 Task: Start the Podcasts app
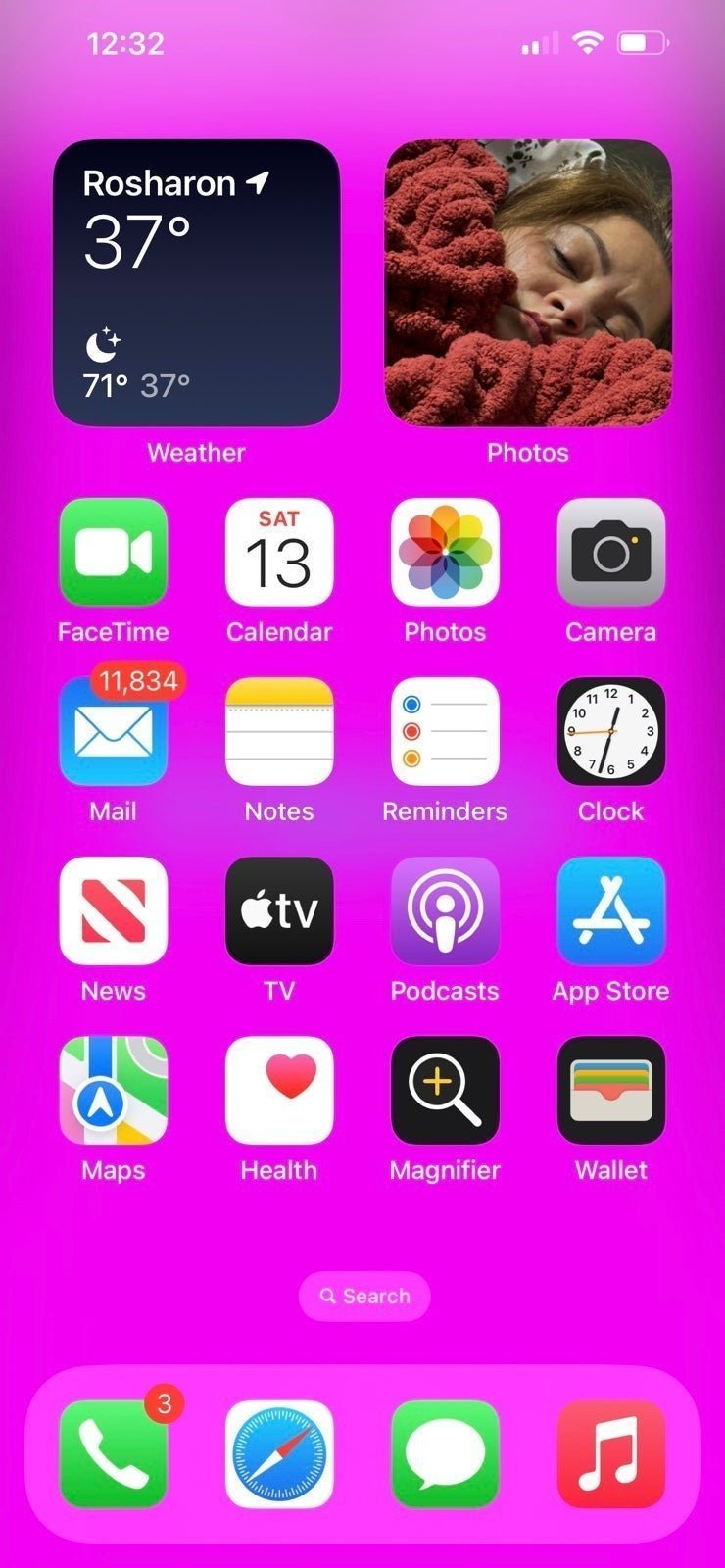tap(445, 910)
